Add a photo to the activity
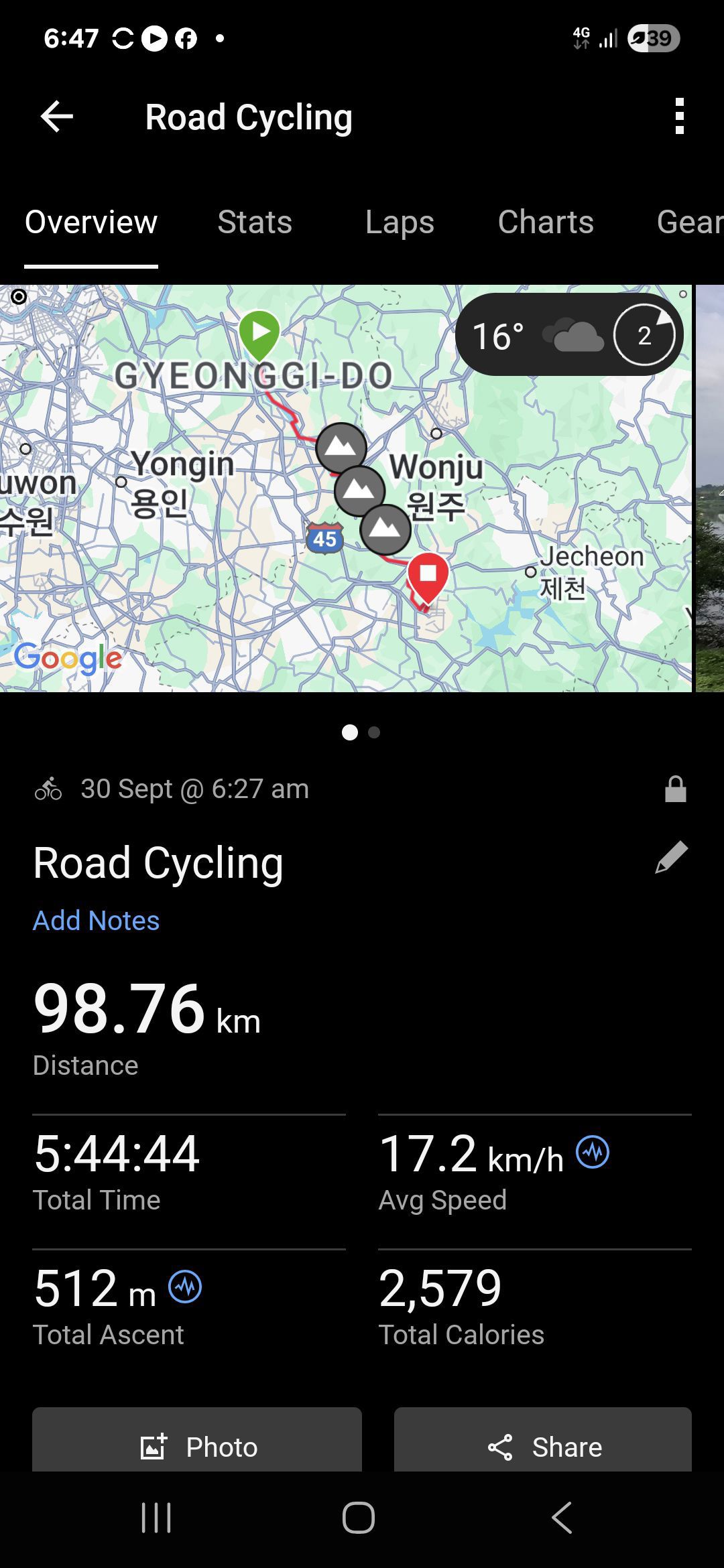 [197, 1446]
